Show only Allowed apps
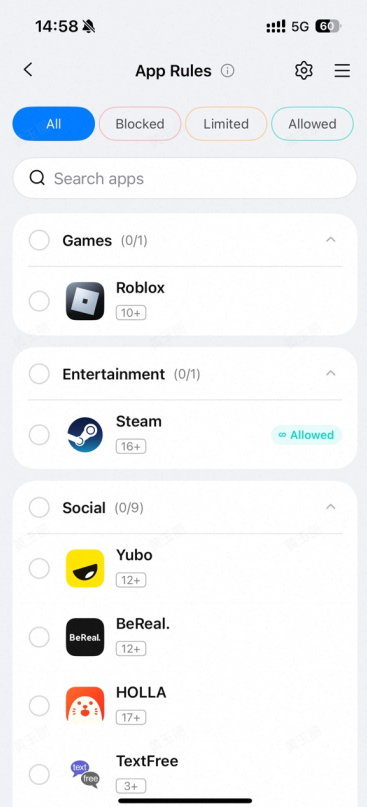Screen dimensions: 367x807 point(312,124)
